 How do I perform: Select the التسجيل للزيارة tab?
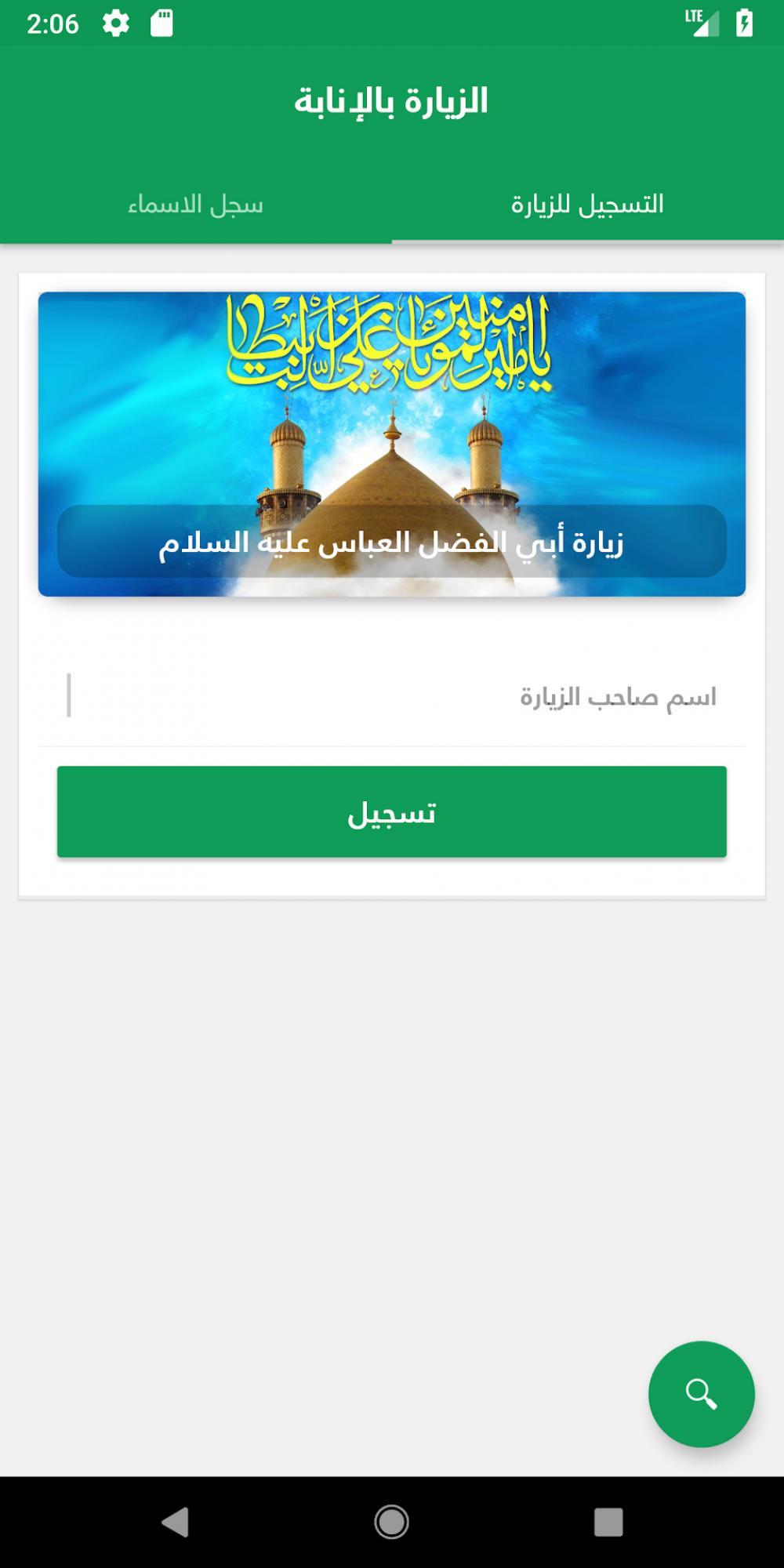587,205
